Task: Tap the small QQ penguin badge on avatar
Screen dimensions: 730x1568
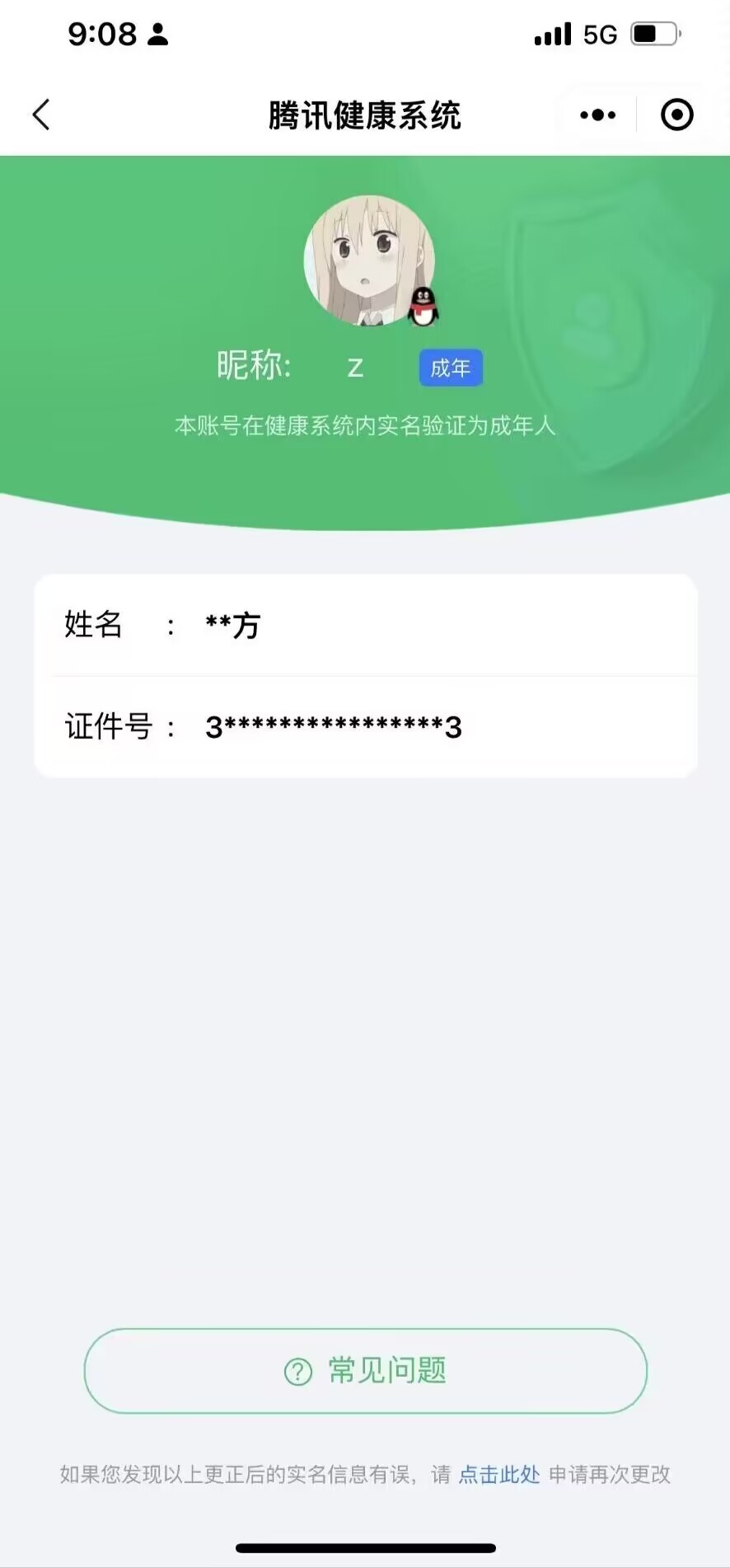Action: 423,307
